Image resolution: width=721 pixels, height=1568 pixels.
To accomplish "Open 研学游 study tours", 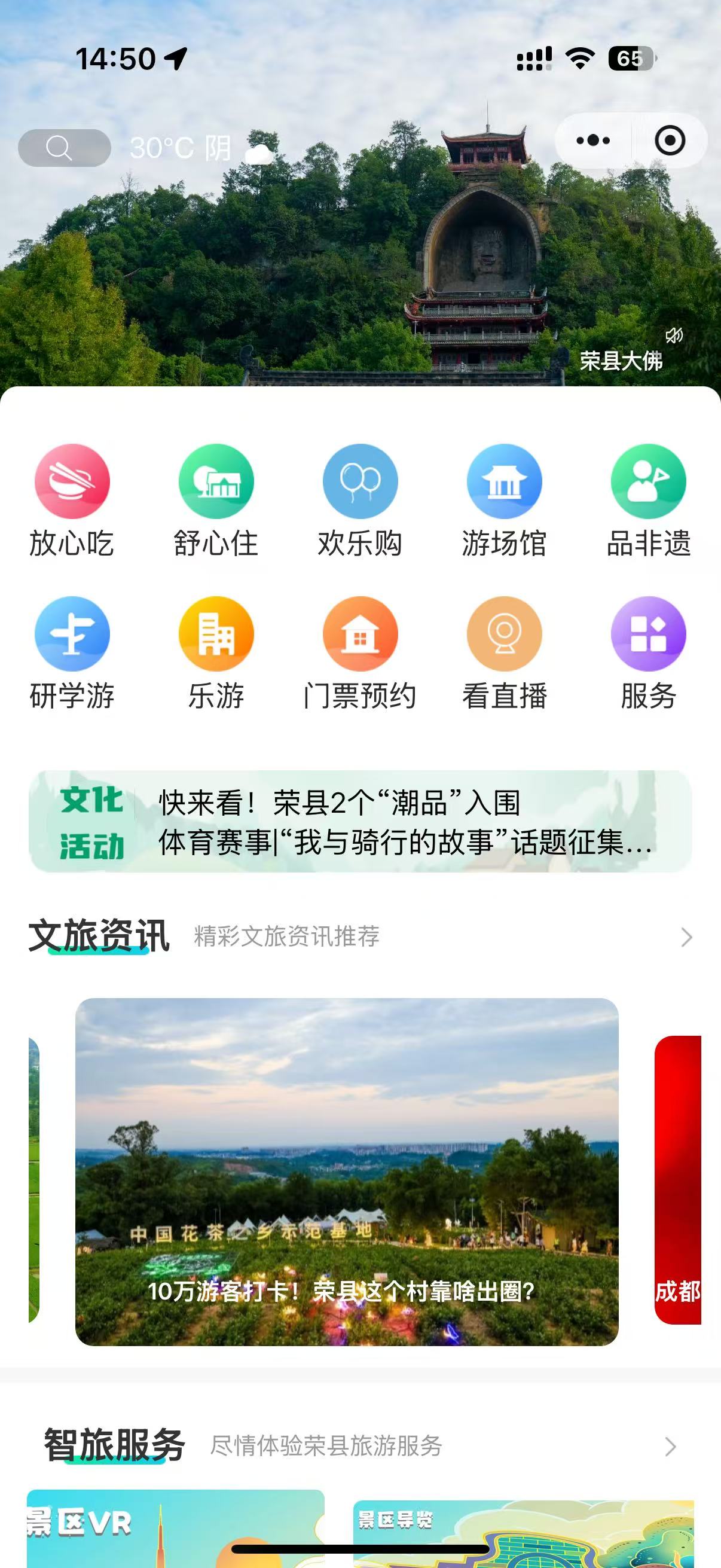I will tap(72, 652).
